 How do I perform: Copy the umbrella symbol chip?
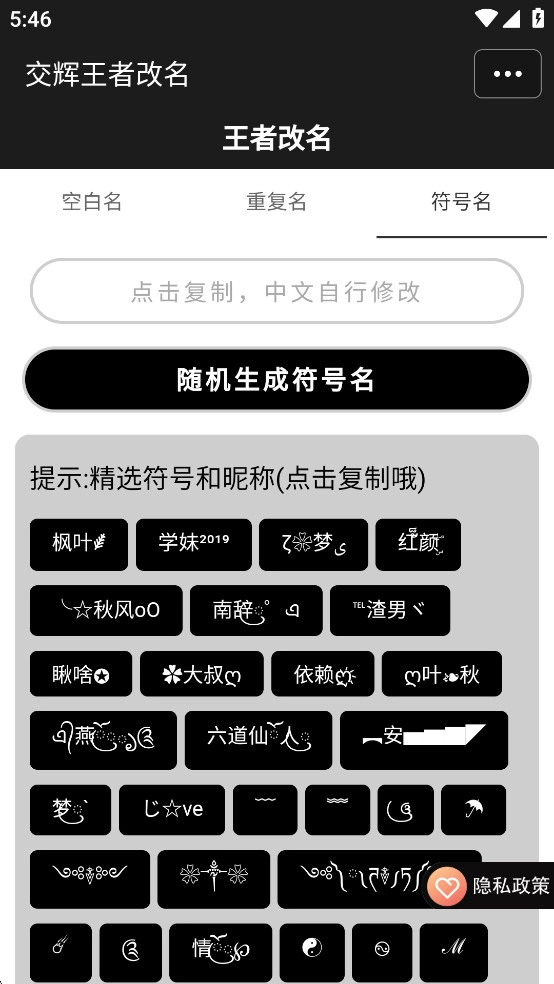click(x=474, y=810)
